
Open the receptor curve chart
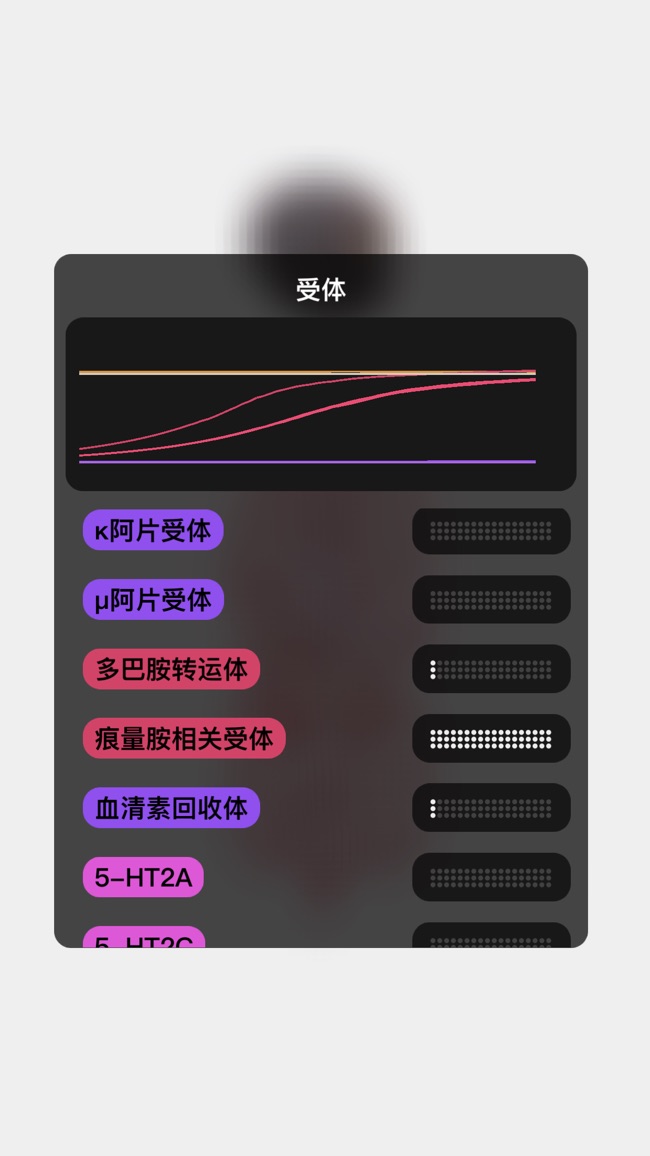click(x=320, y=404)
